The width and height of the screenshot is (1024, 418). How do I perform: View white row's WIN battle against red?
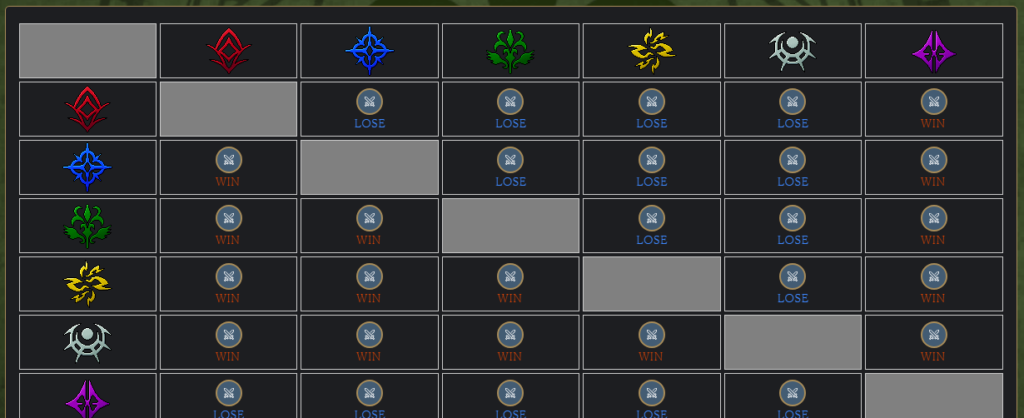[228, 335]
